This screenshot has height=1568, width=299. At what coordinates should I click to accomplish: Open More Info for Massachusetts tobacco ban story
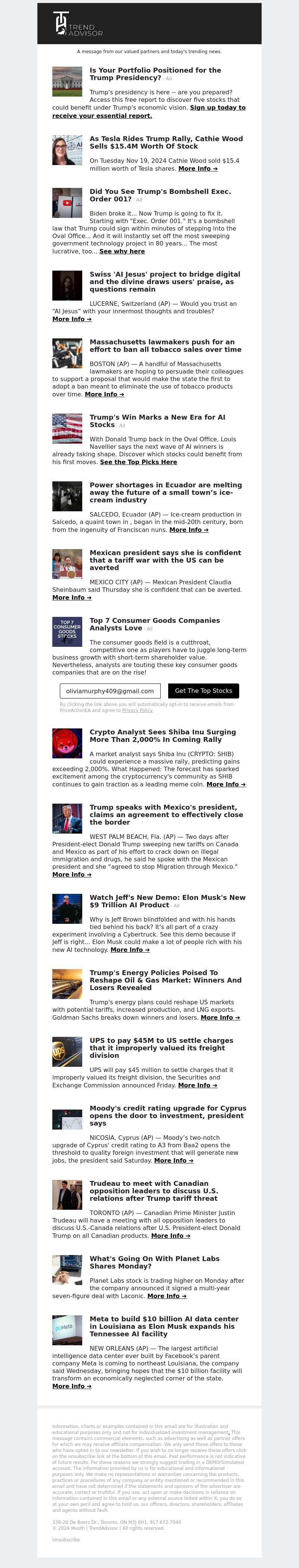point(104,395)
